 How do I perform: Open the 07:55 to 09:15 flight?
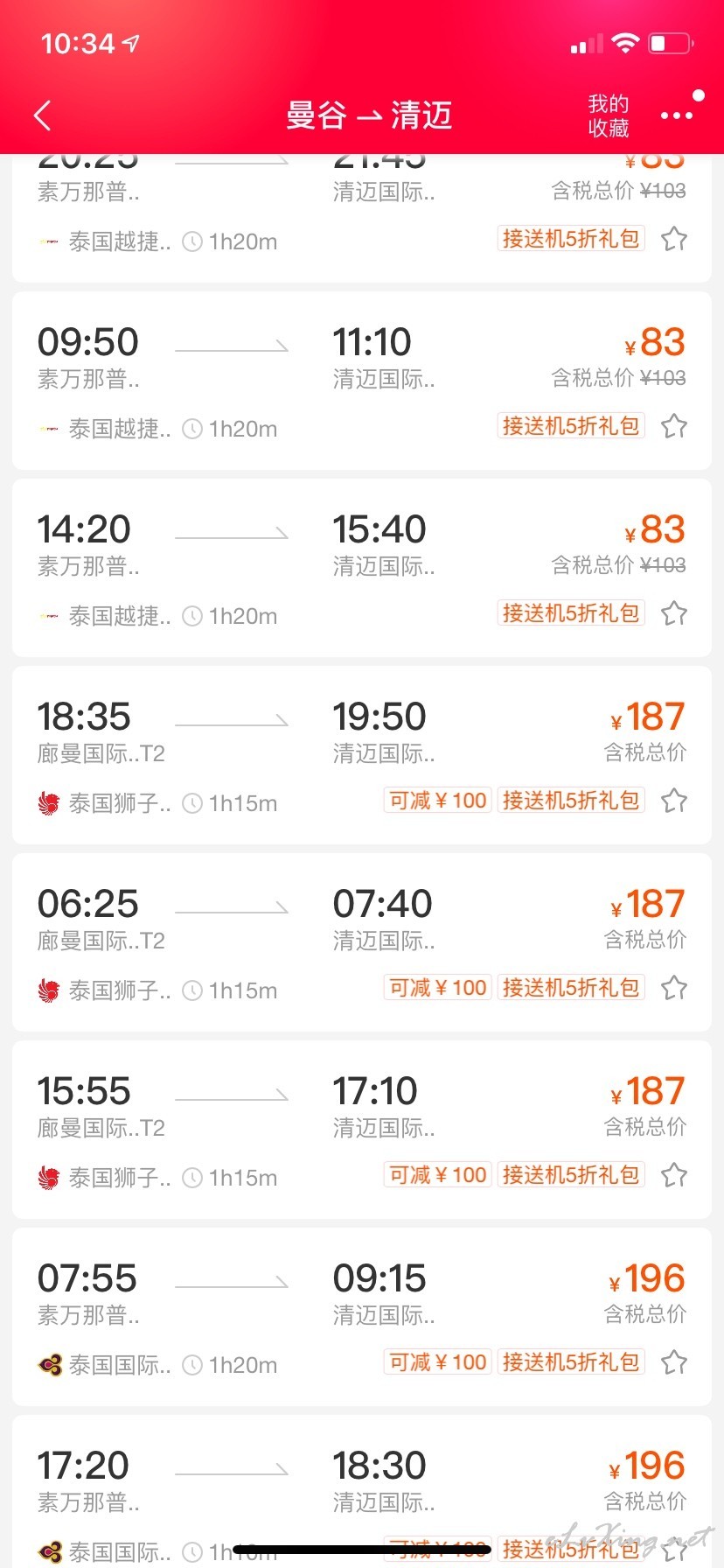coord(362,1317)
